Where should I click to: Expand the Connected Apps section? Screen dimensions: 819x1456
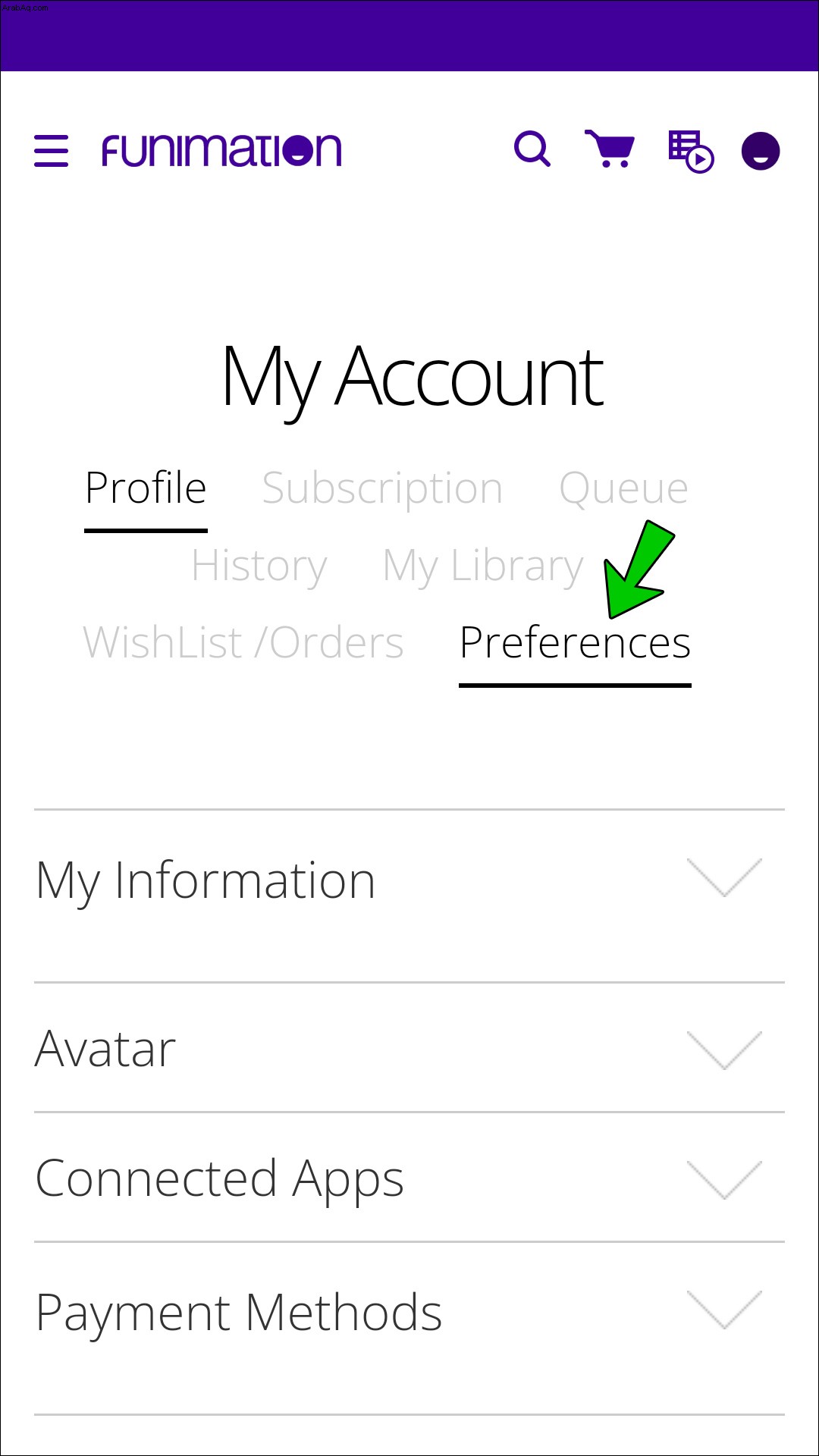(409, 1178)
